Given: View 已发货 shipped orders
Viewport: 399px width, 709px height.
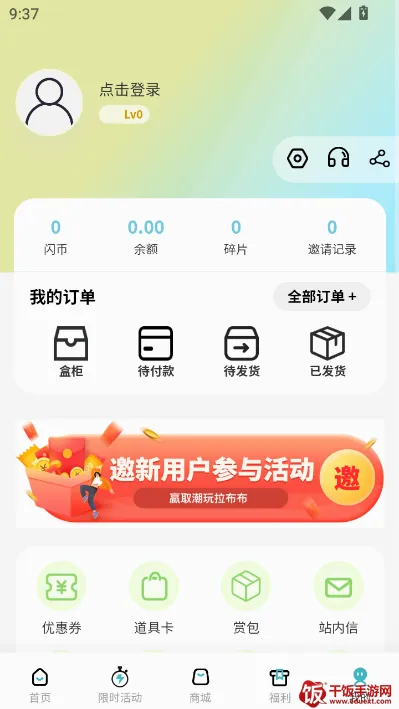Looking at the screenshot, I should [x=328, y=351].
